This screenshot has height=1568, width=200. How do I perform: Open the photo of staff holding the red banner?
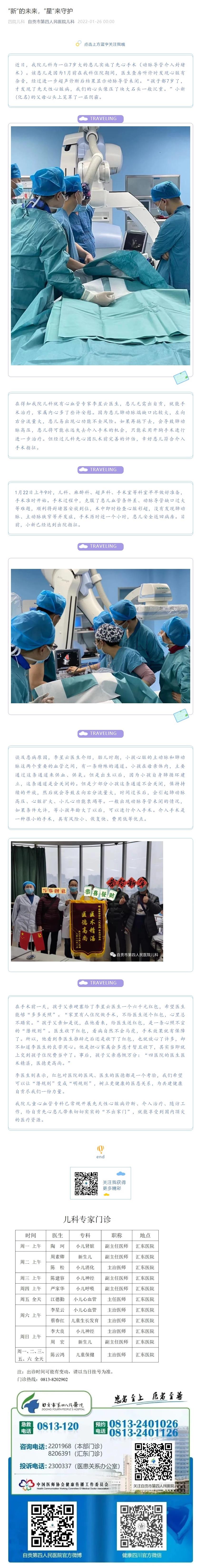point(87,901)
